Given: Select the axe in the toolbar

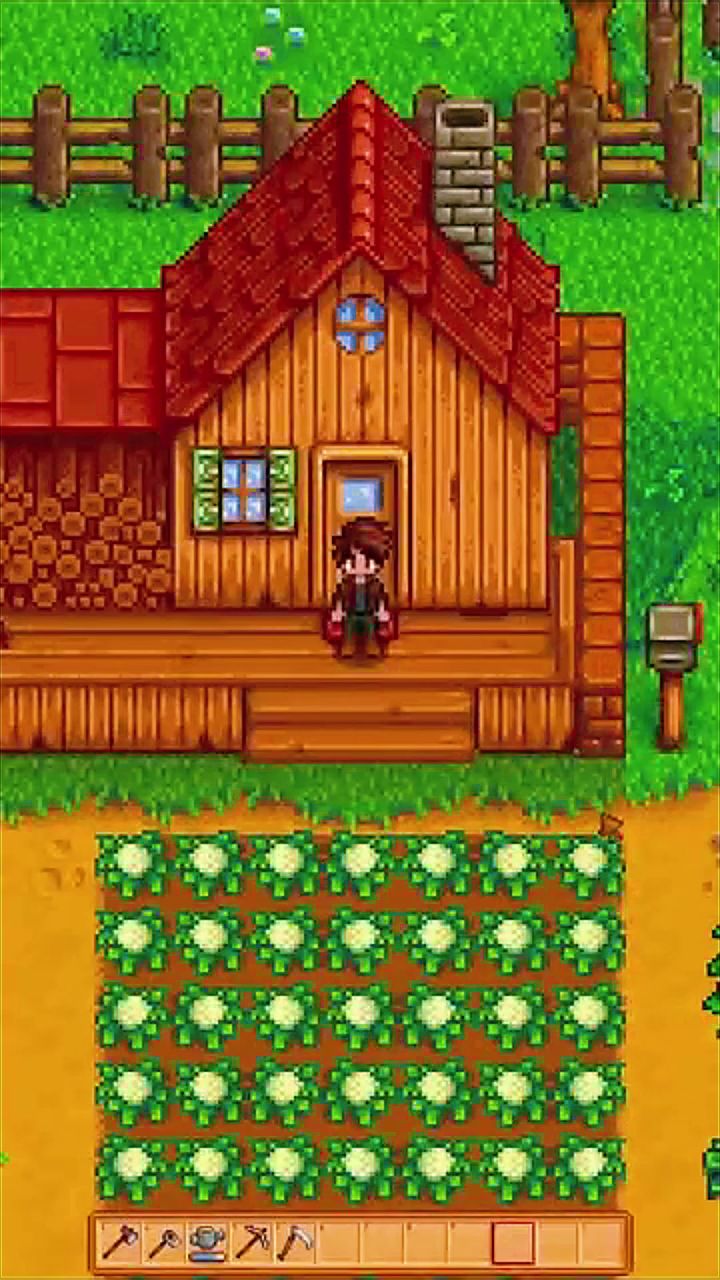Looking at the screenshot, I should point(120,1243).
